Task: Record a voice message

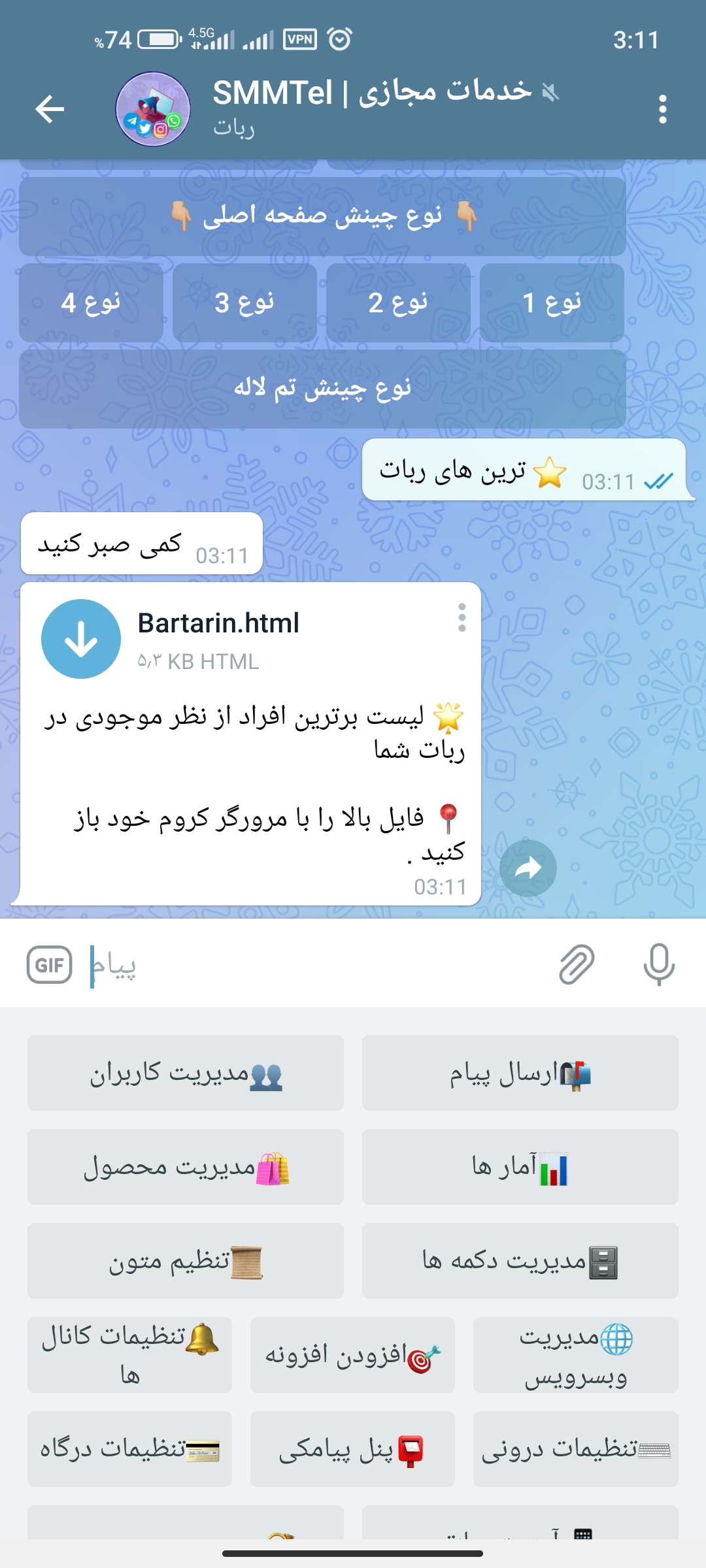Action: coord(658,965)
